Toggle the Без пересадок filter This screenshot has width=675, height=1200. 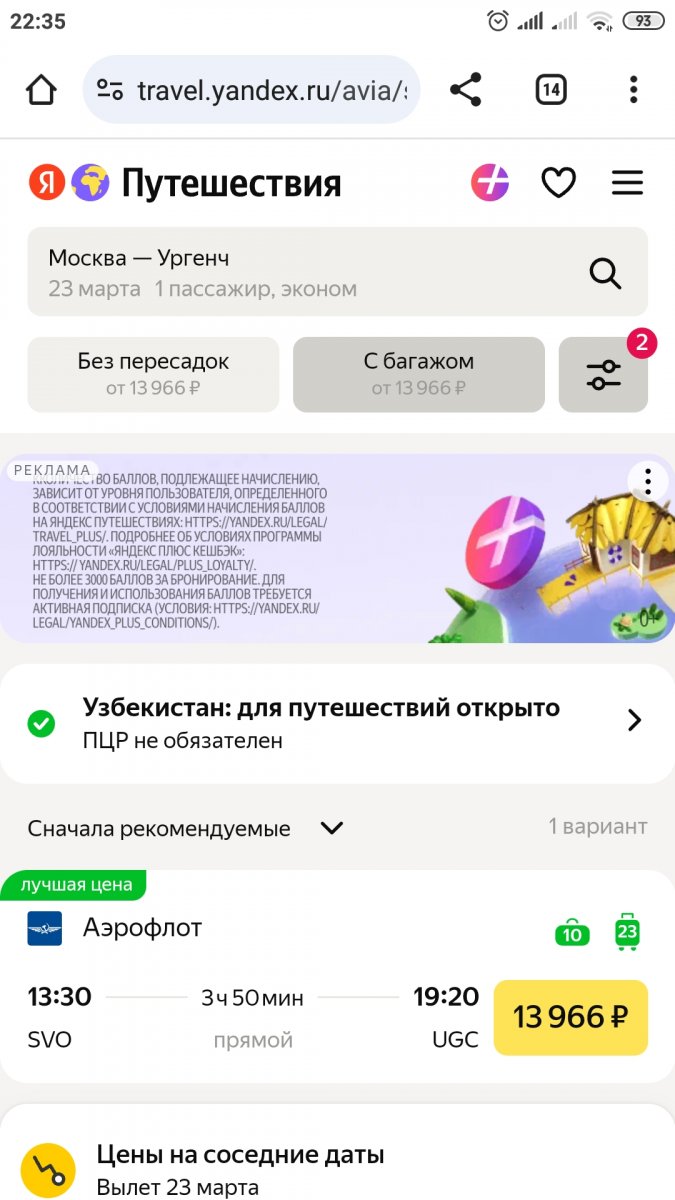(153, 374)
